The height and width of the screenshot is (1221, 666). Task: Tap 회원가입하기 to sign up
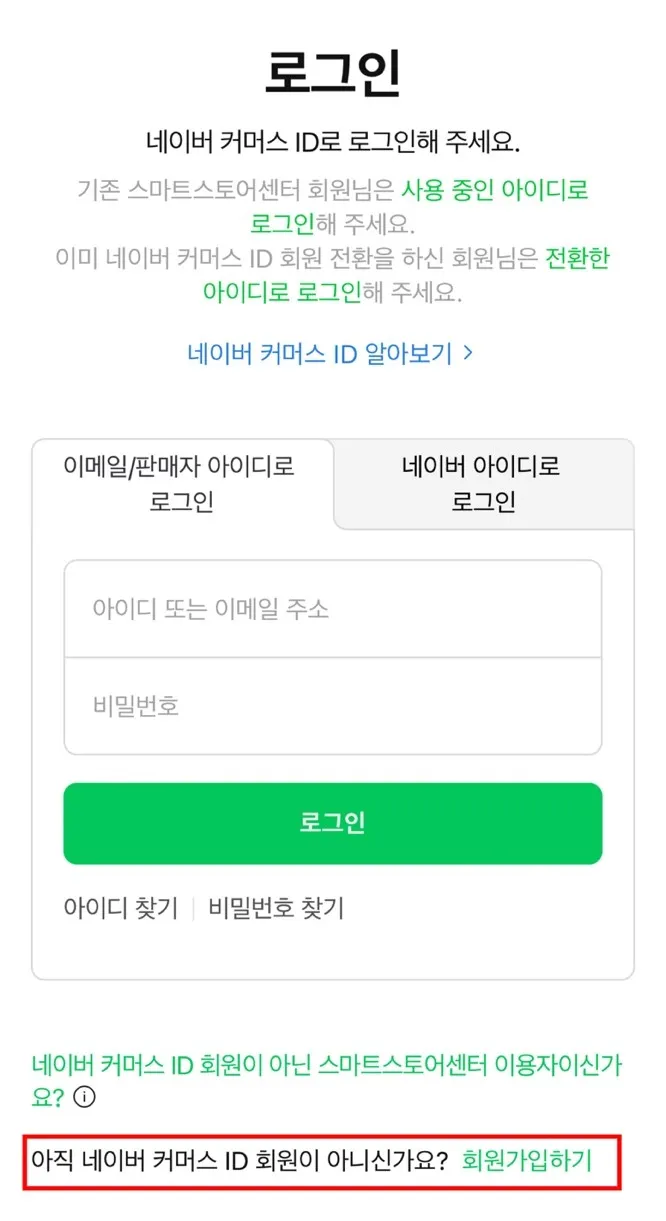click(x=527, y=1160)
